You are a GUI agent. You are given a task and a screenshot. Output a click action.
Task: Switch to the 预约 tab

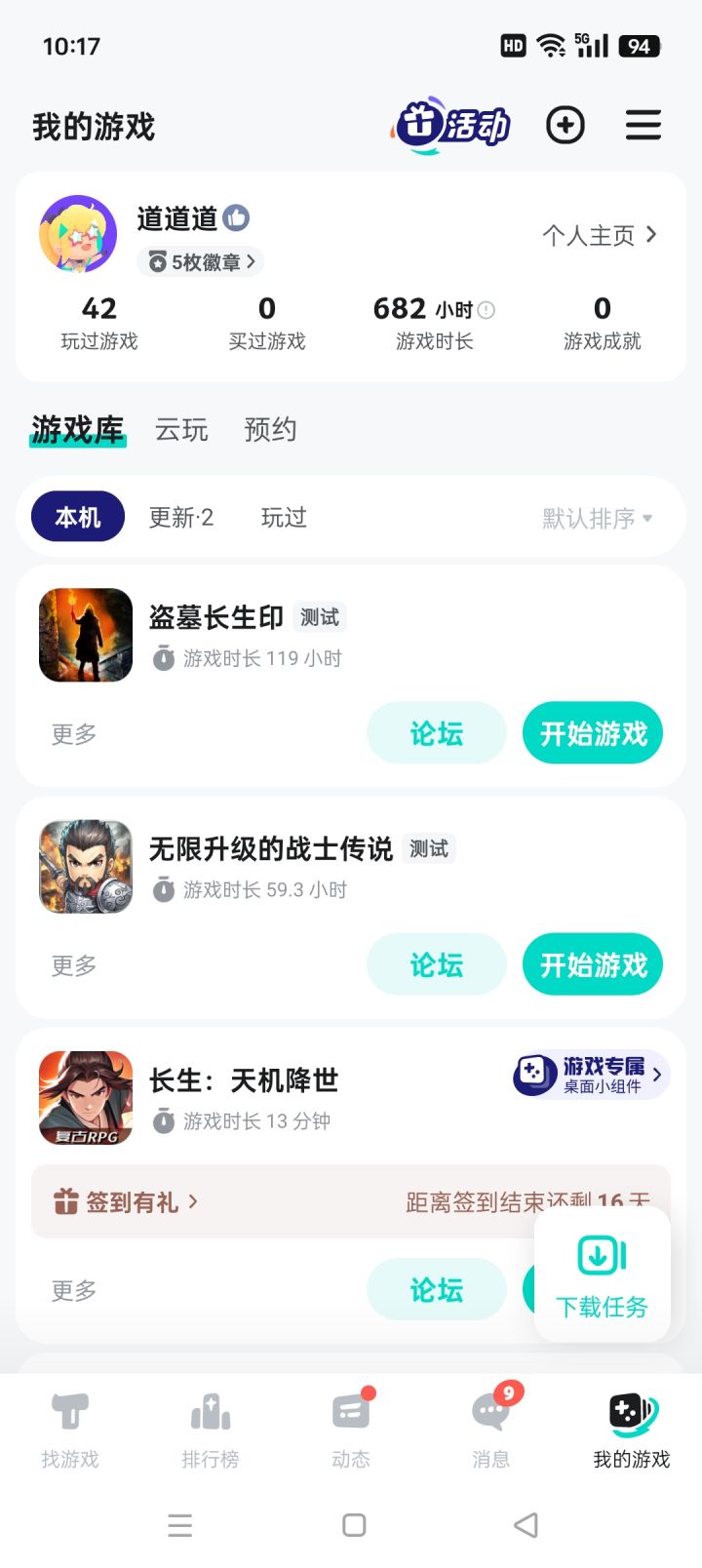pyautogui.click(x=270, y=429)
